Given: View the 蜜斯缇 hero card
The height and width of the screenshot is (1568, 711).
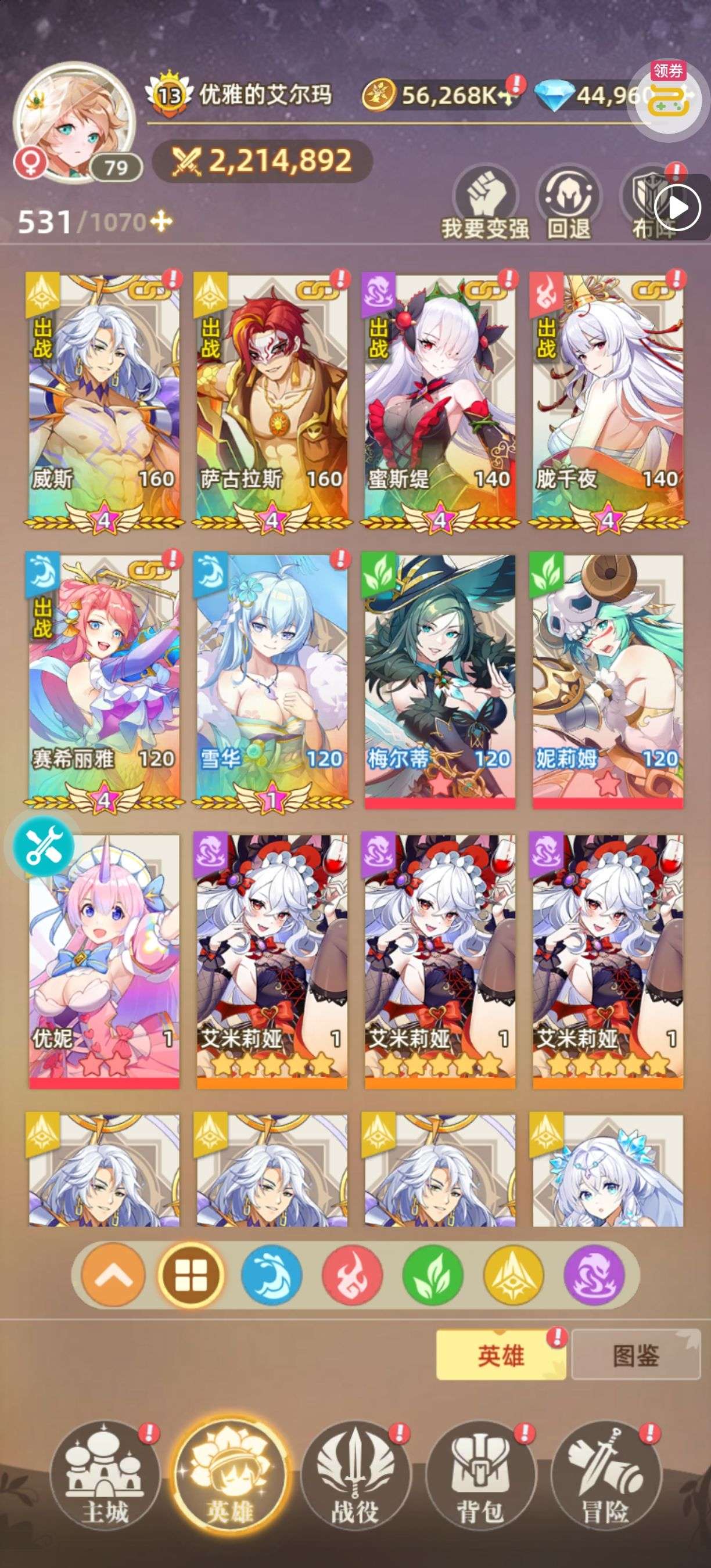Looking at the screenshot, I should tap(440, 402).
